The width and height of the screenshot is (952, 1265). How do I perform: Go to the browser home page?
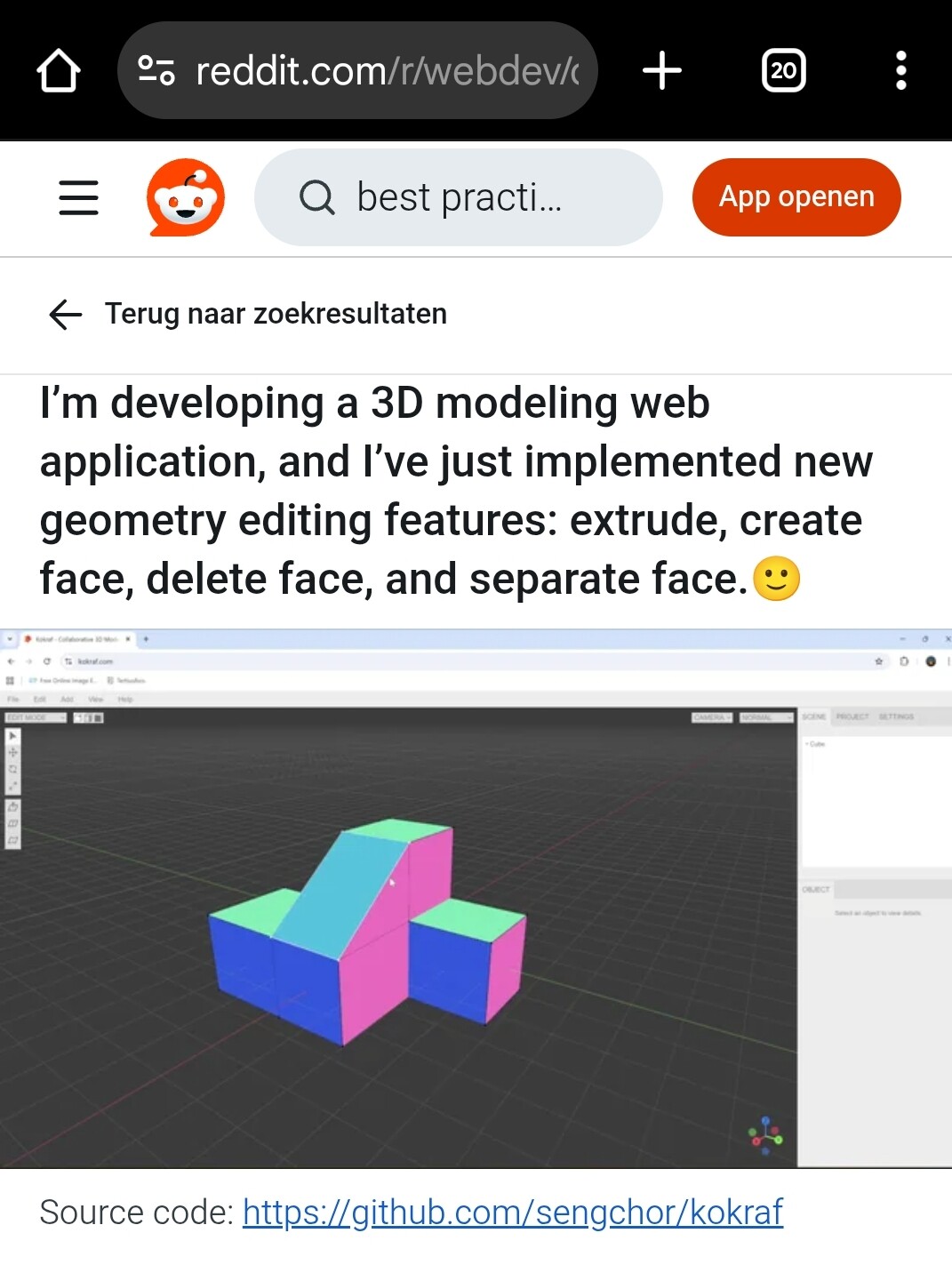tap(59, 71)
